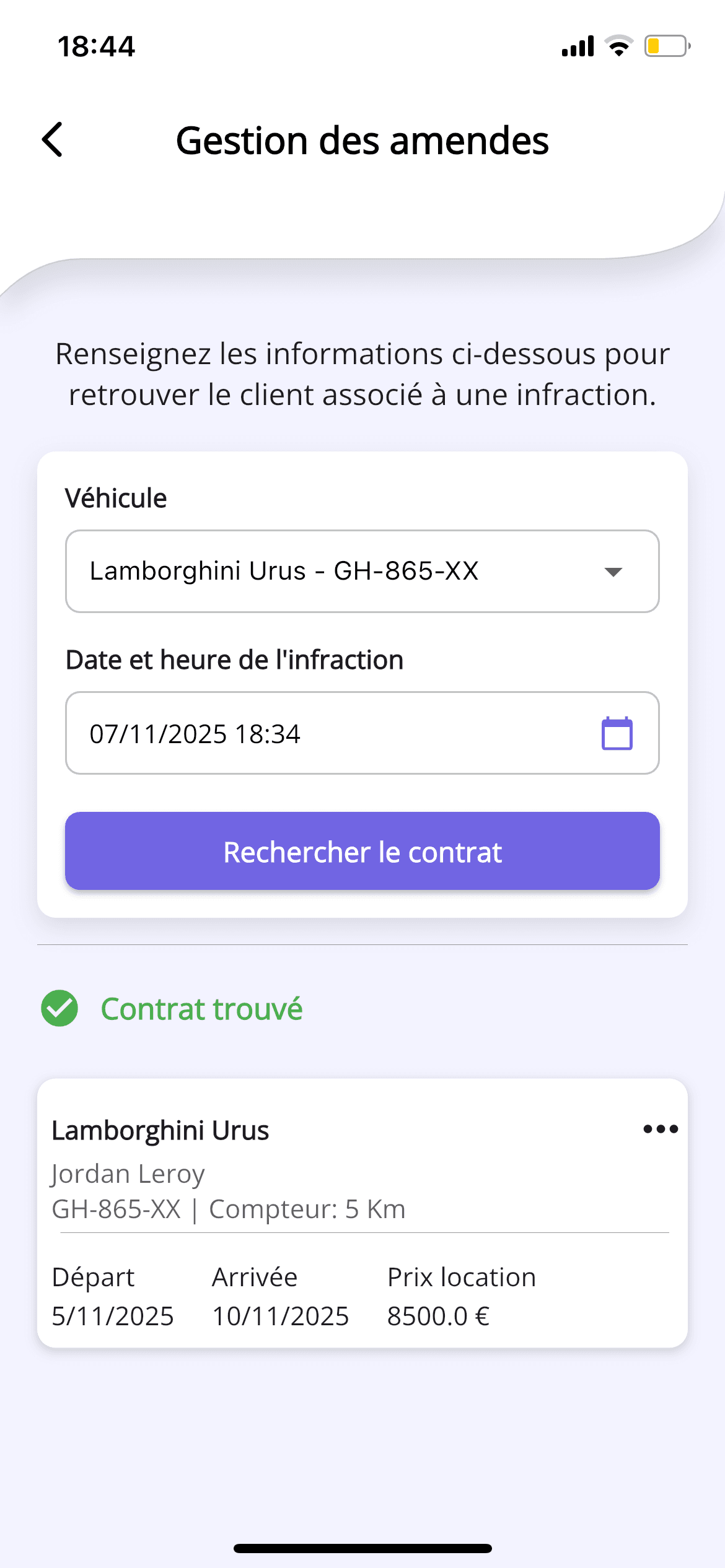Click the clock showing 18:44
The height and width of the screenshot is (1568, 725).
point(95,46)
